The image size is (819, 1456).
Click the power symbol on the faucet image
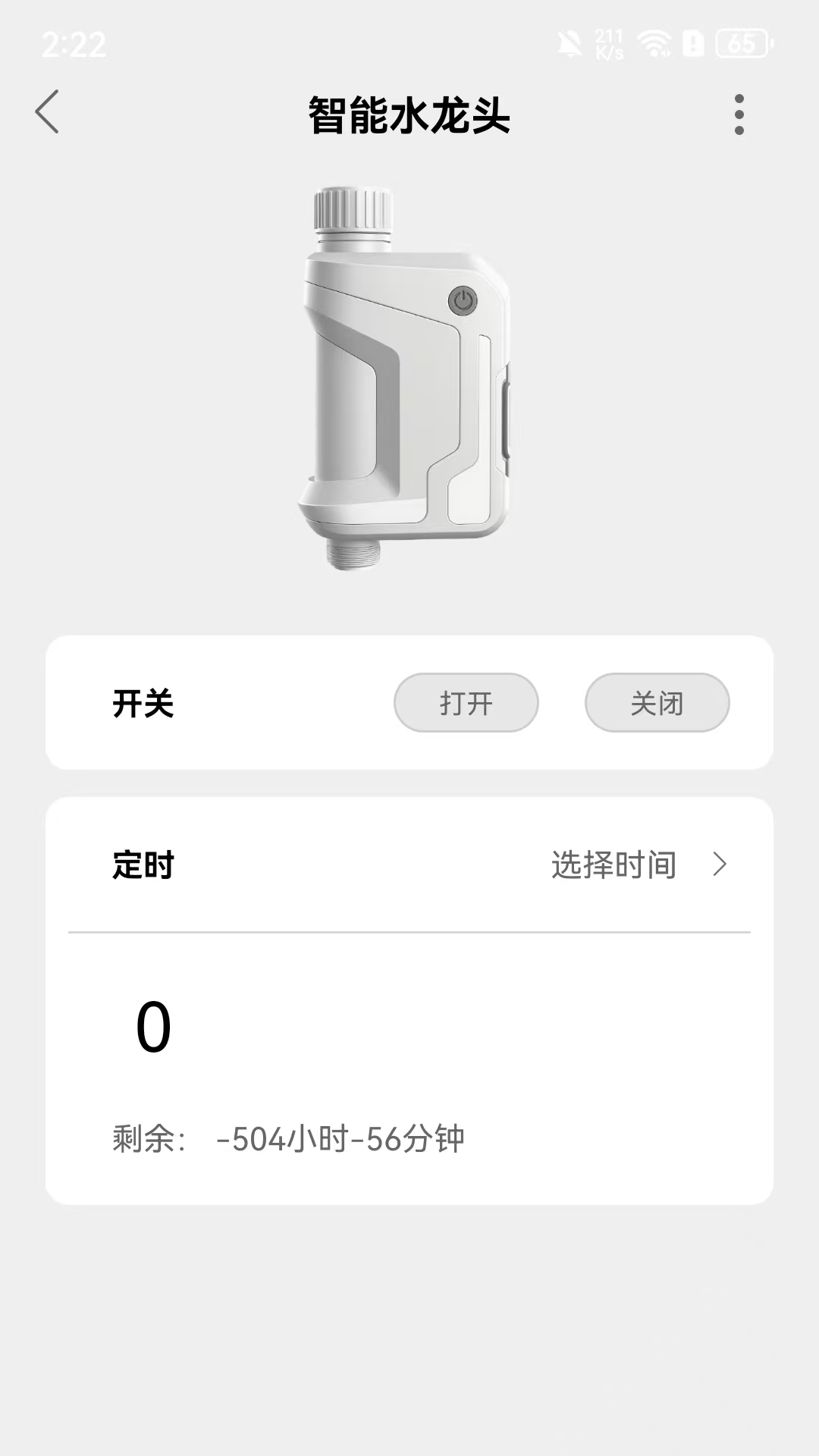(x=463, y=297)
